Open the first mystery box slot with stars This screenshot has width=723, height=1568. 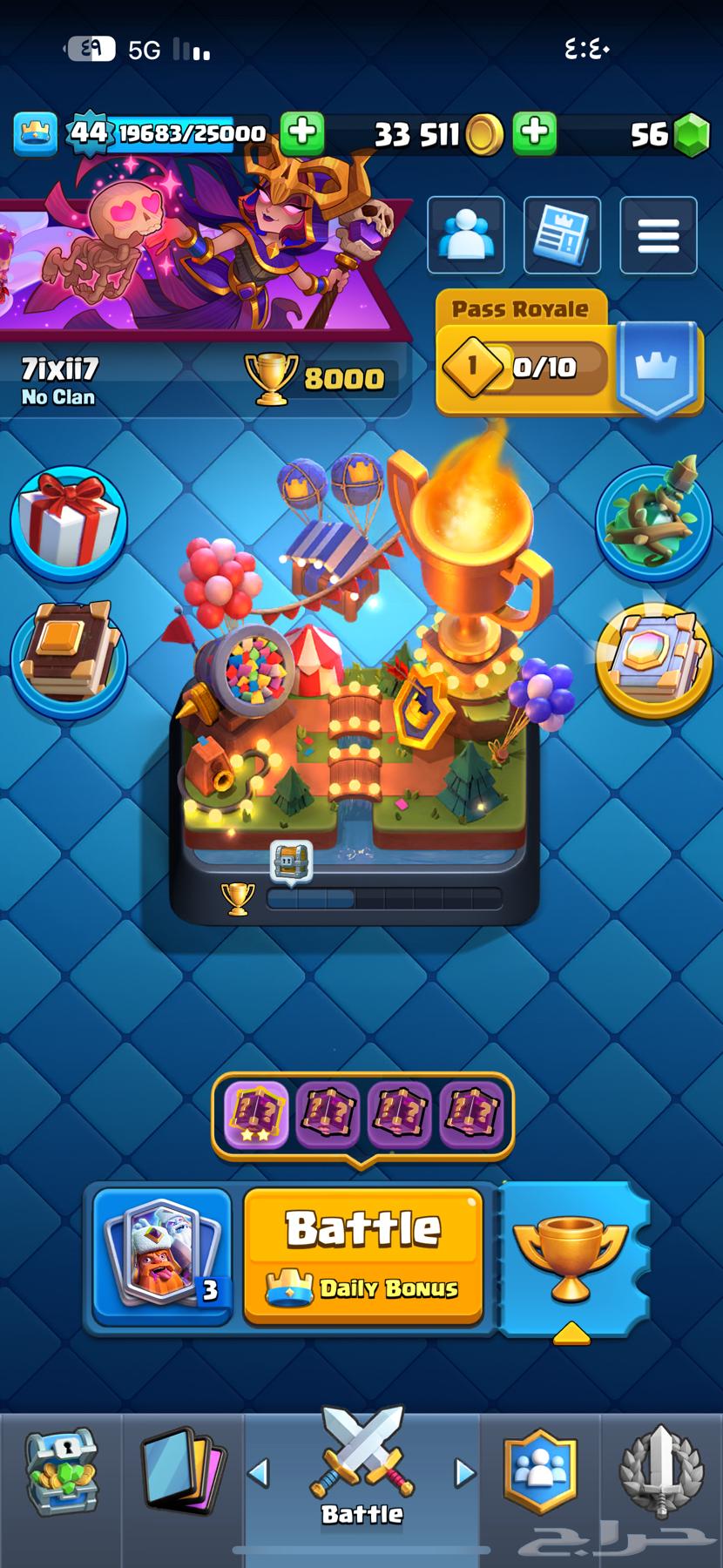pos(256,1113)
